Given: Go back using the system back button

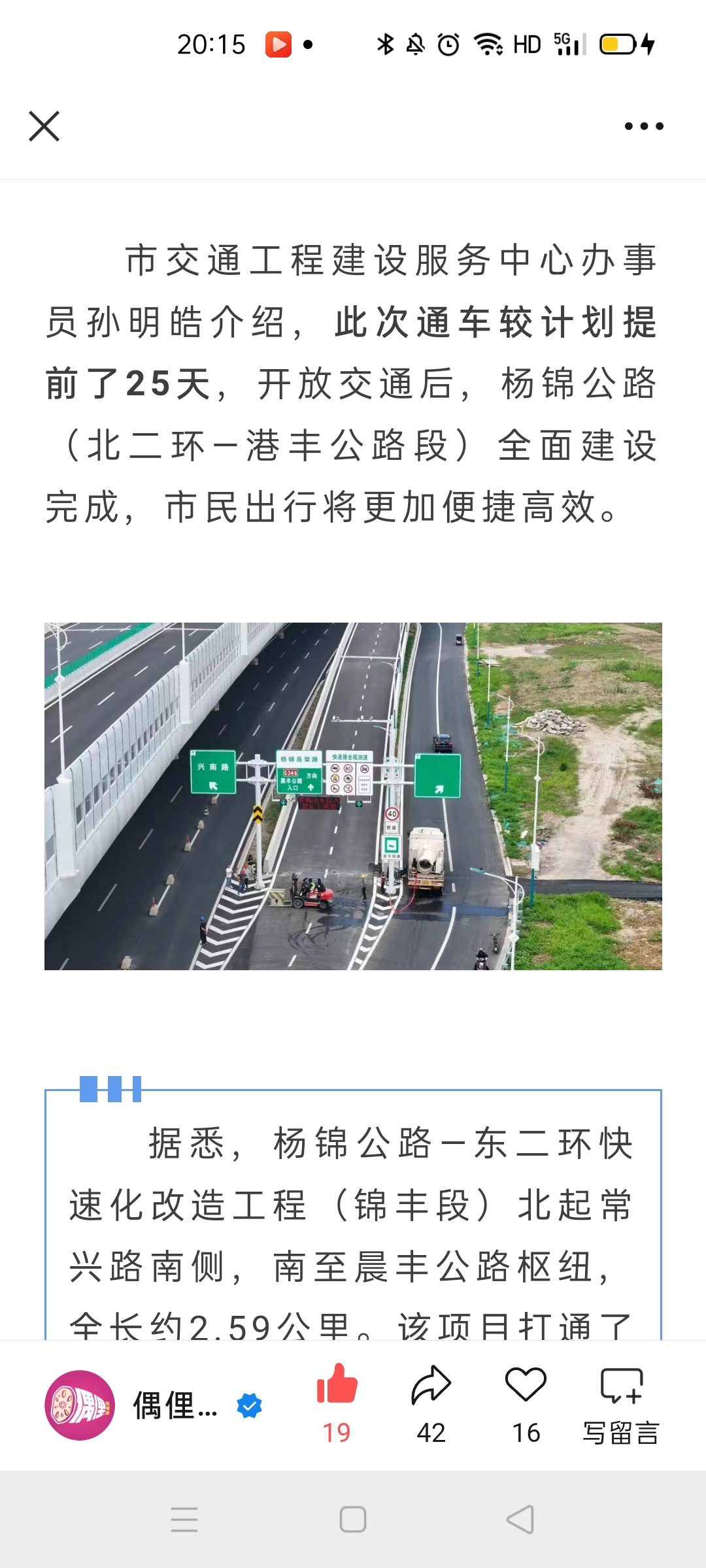Looking at the screenshot, I should click(520, 1520).
